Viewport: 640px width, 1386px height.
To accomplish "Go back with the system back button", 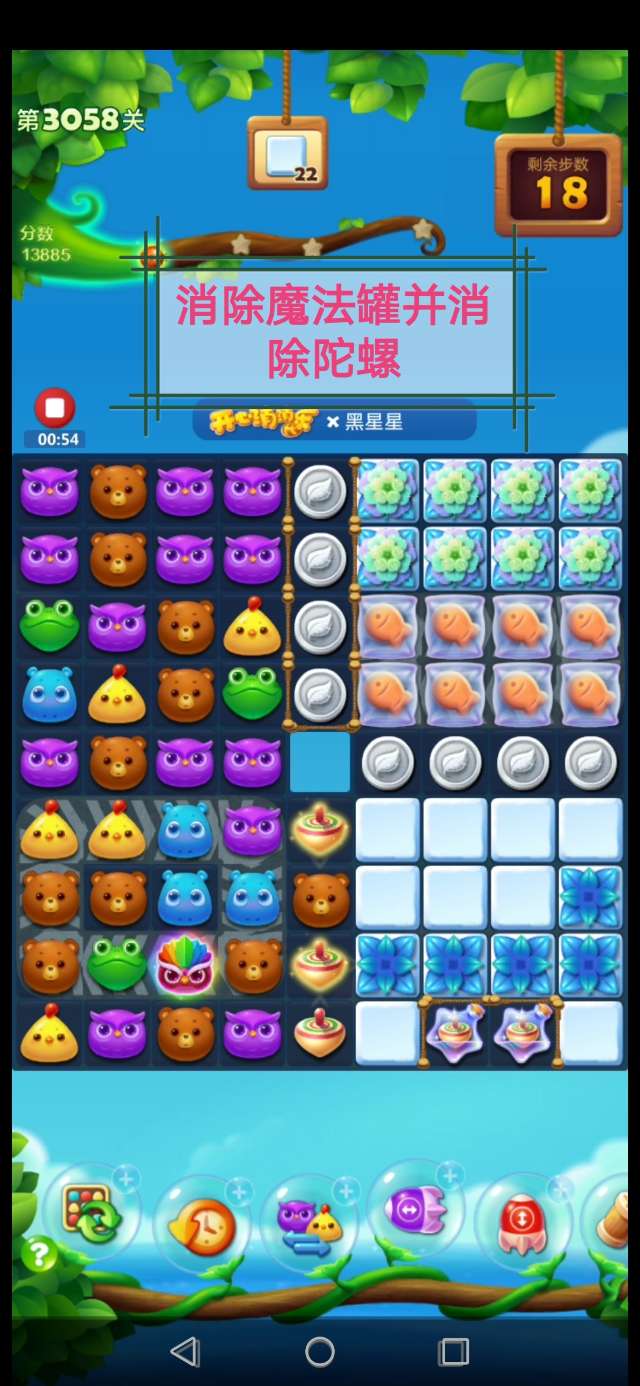I will point(185,1352).
